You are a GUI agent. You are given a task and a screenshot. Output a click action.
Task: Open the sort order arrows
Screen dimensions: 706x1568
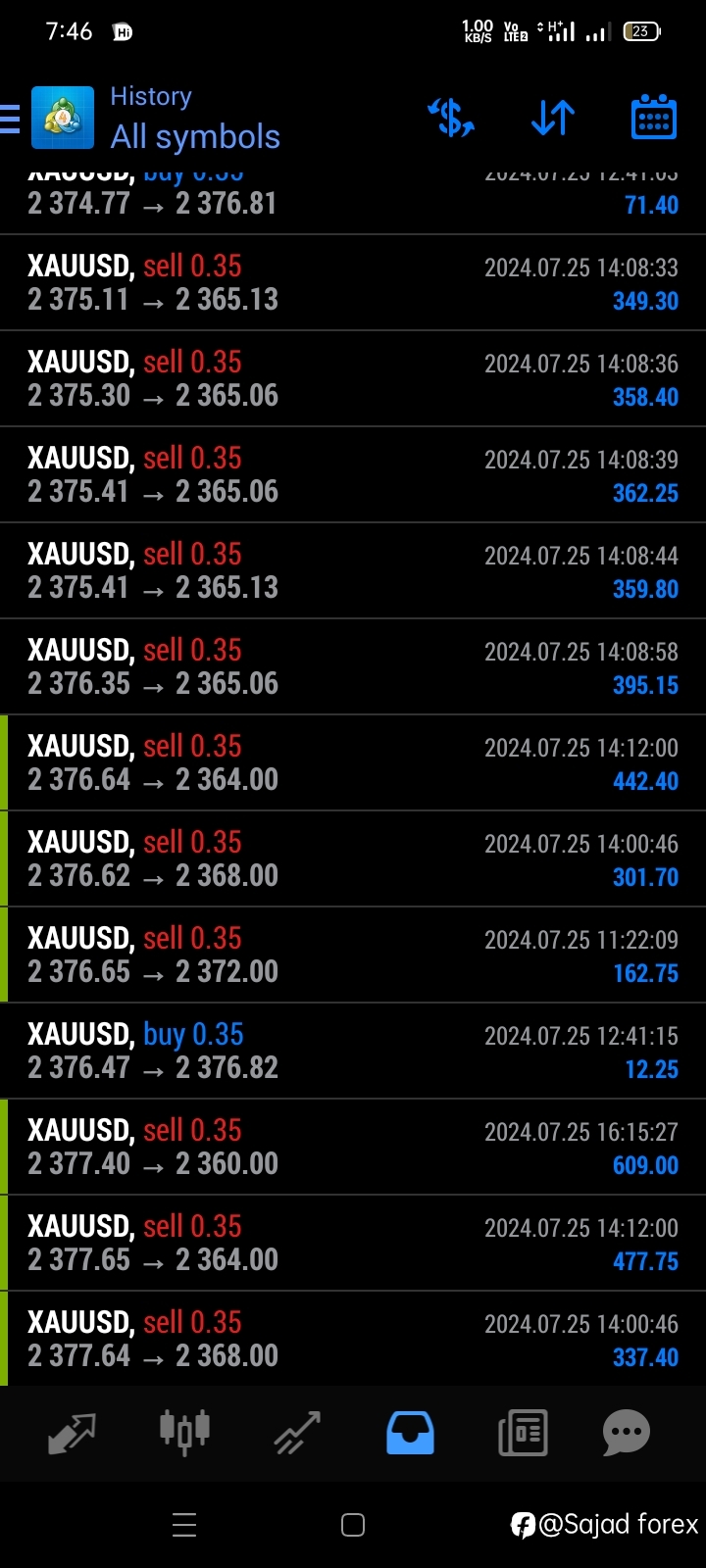pyautogui.click(x=553, y=119)
